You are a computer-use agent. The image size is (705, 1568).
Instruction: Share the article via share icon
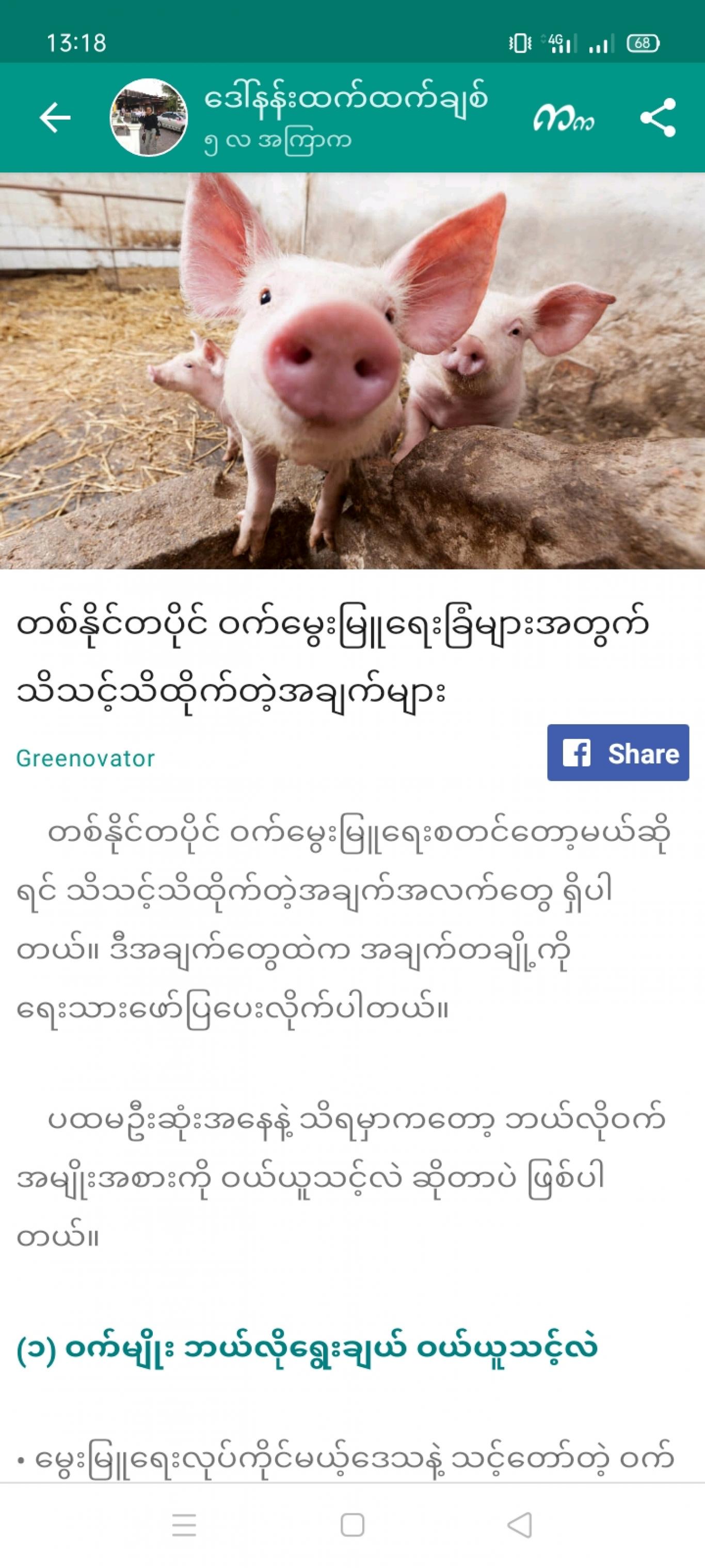click(x=658, y=117)
